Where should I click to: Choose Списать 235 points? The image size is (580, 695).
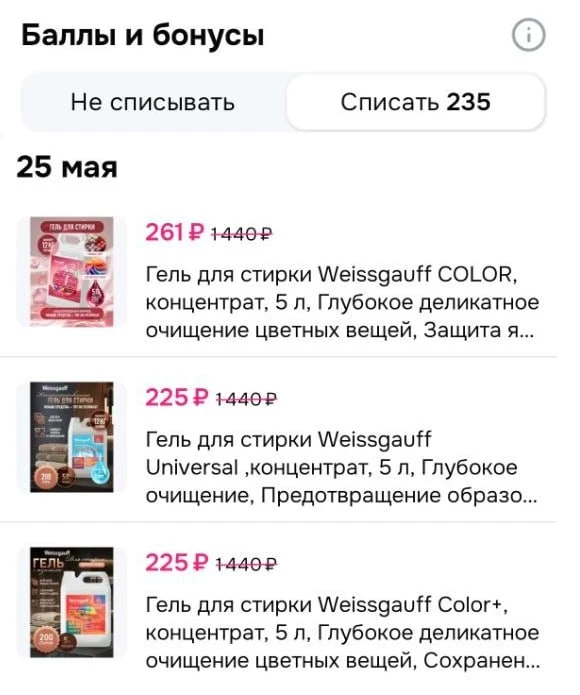pyautogui.click(x=416, y=102)
